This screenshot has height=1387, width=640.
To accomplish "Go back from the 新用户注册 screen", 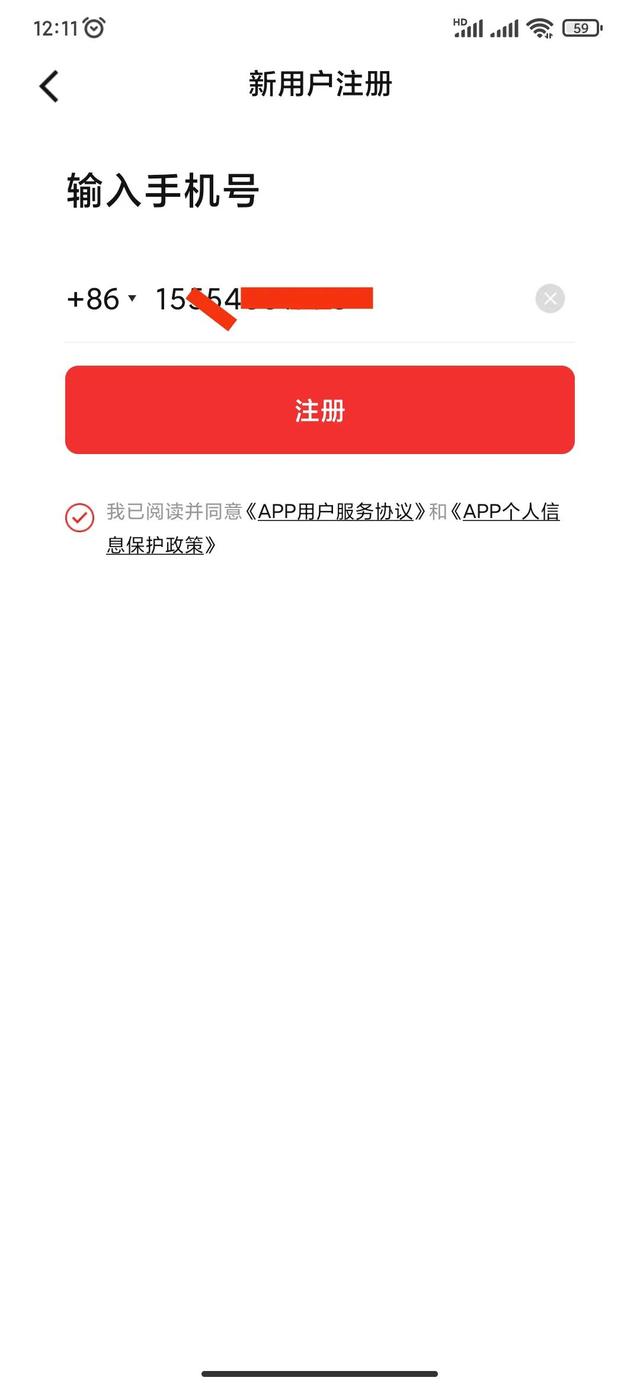I will click(49, 86).
